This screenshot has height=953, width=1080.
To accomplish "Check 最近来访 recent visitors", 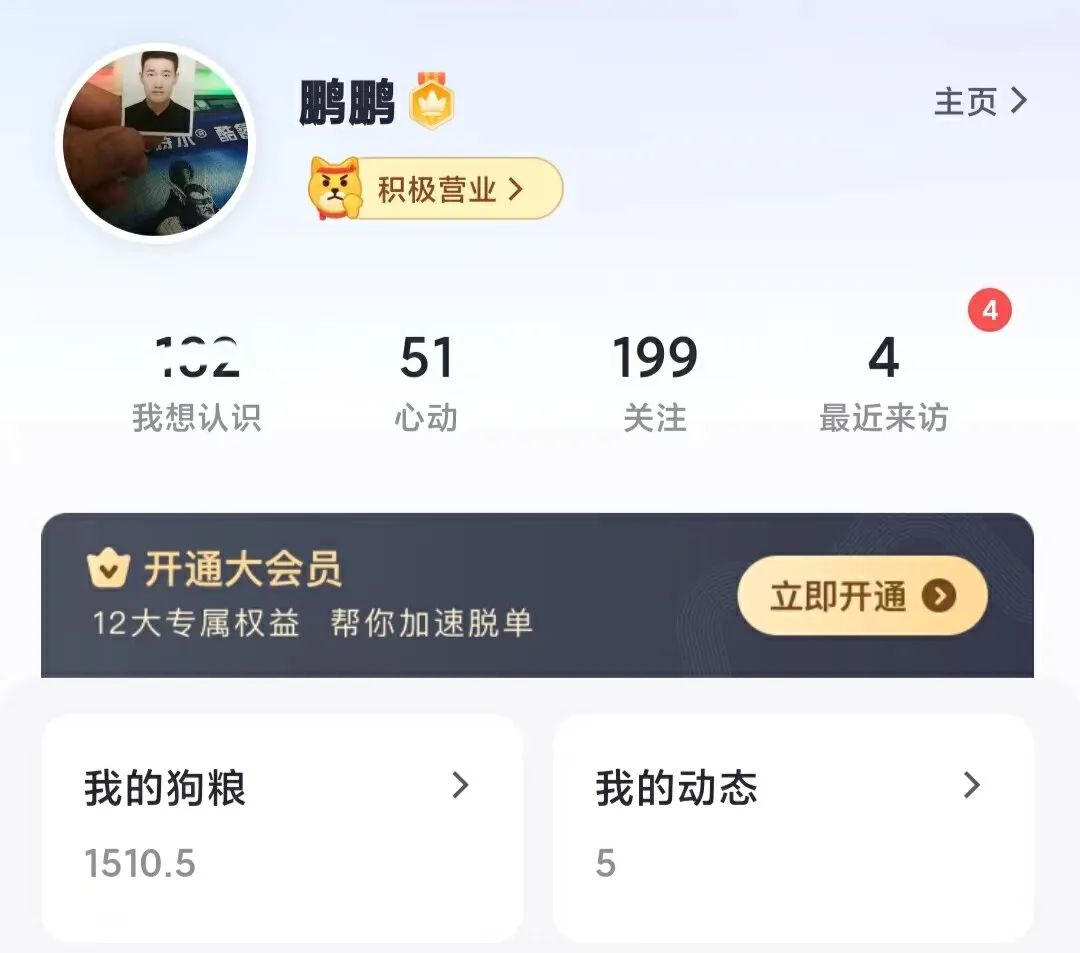I will click(x=883, y=383).
